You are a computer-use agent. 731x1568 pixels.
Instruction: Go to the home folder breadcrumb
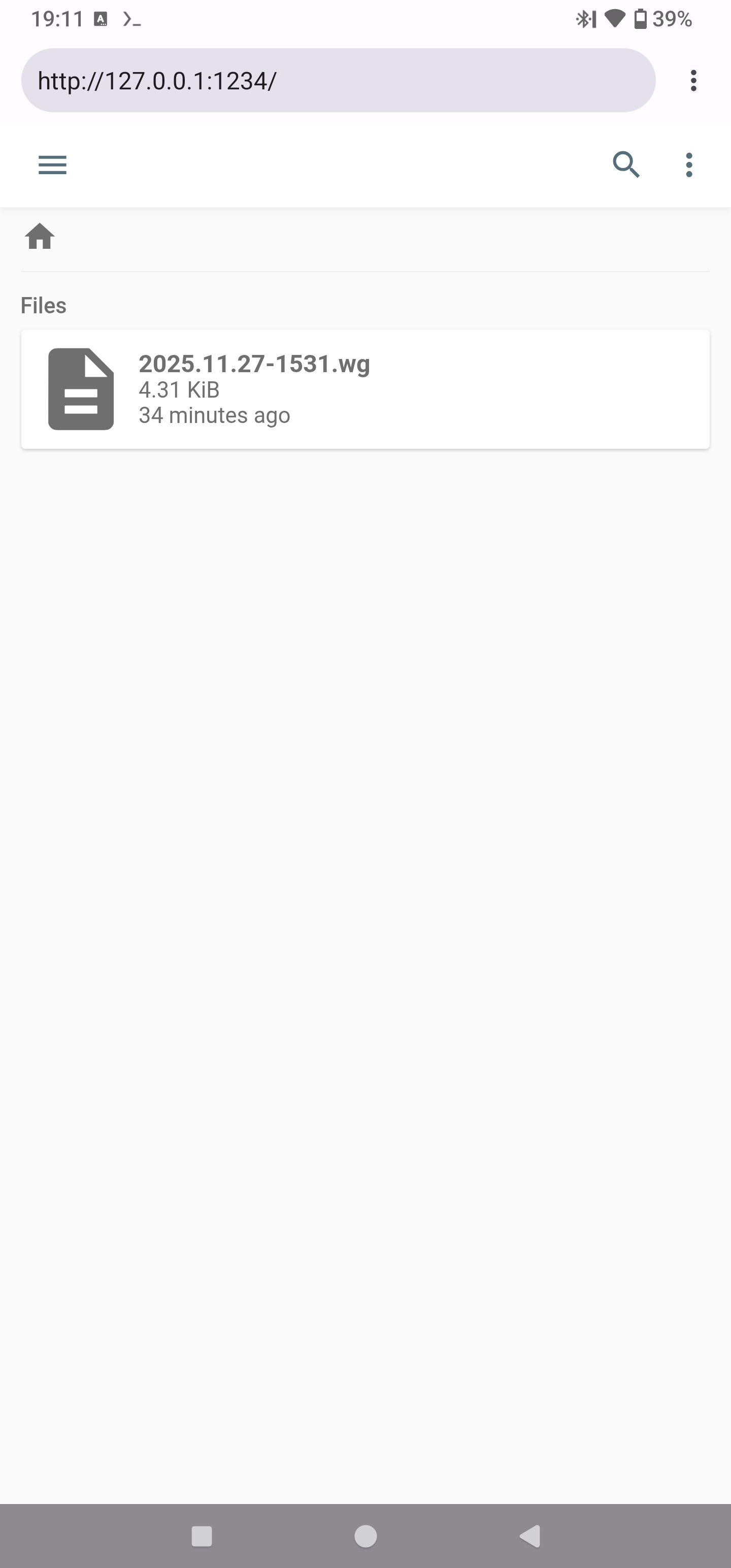(x=40, y=236)
